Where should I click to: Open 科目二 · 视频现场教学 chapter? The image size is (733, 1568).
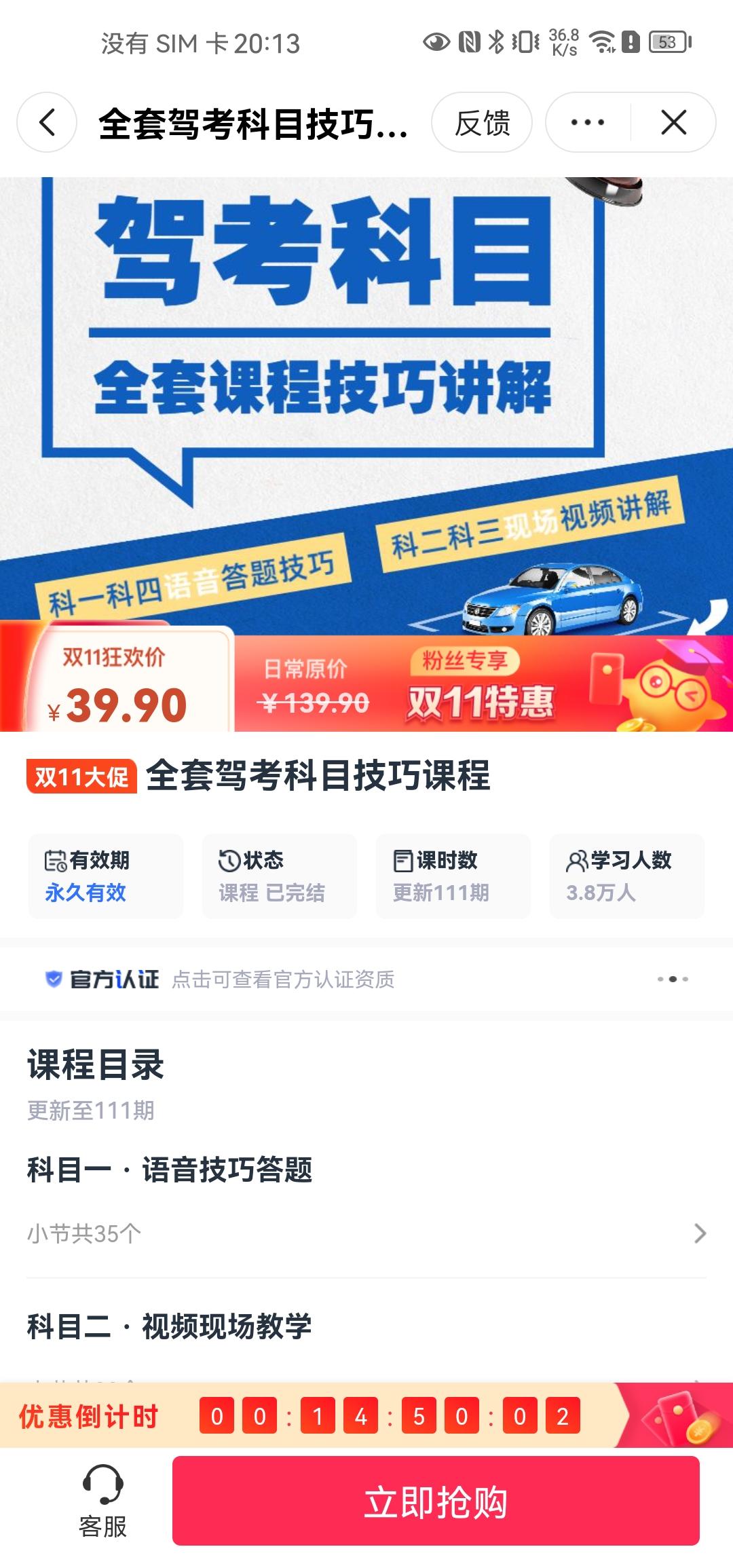tap(170, 1326)
